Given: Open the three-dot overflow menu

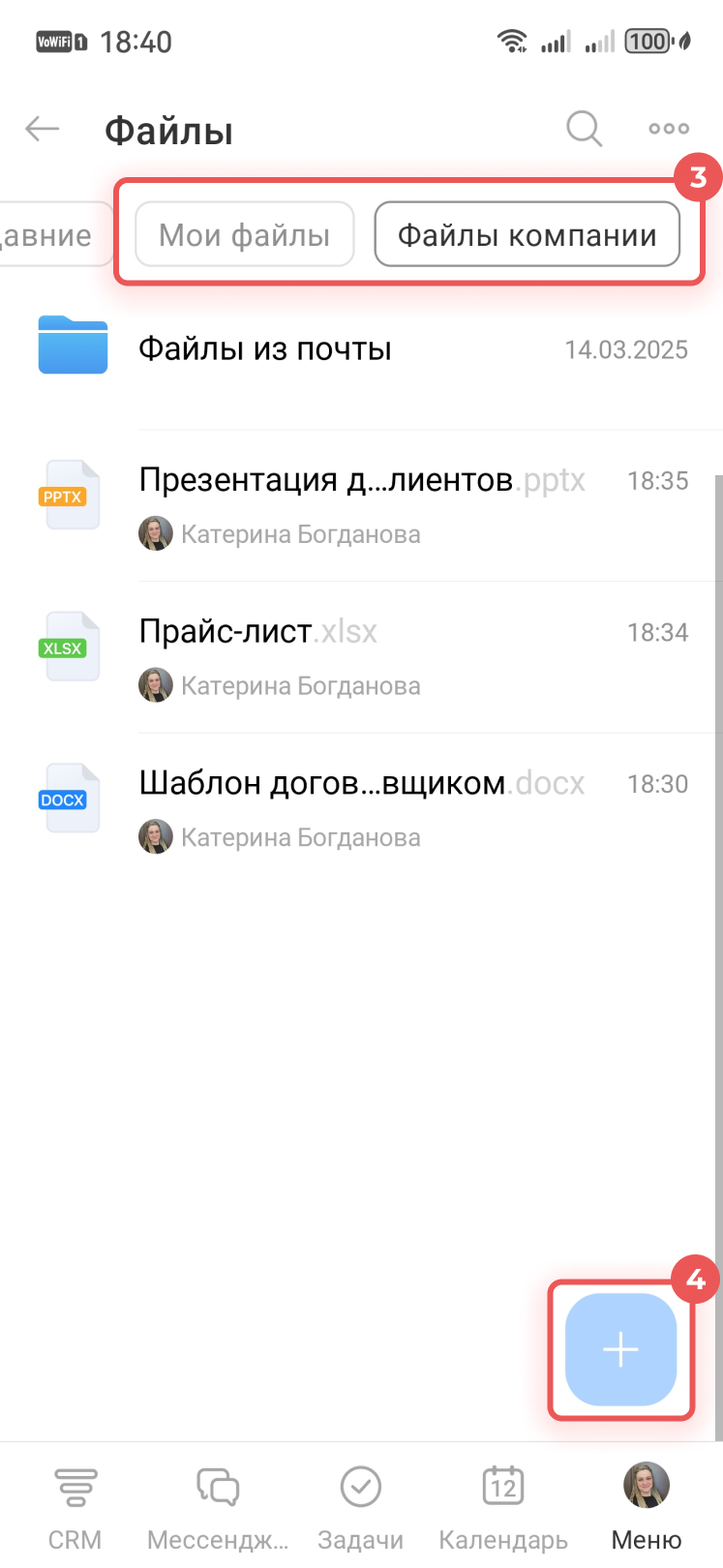Looking at the screenshot, I should pyautogui.click(x=666, y=128).
